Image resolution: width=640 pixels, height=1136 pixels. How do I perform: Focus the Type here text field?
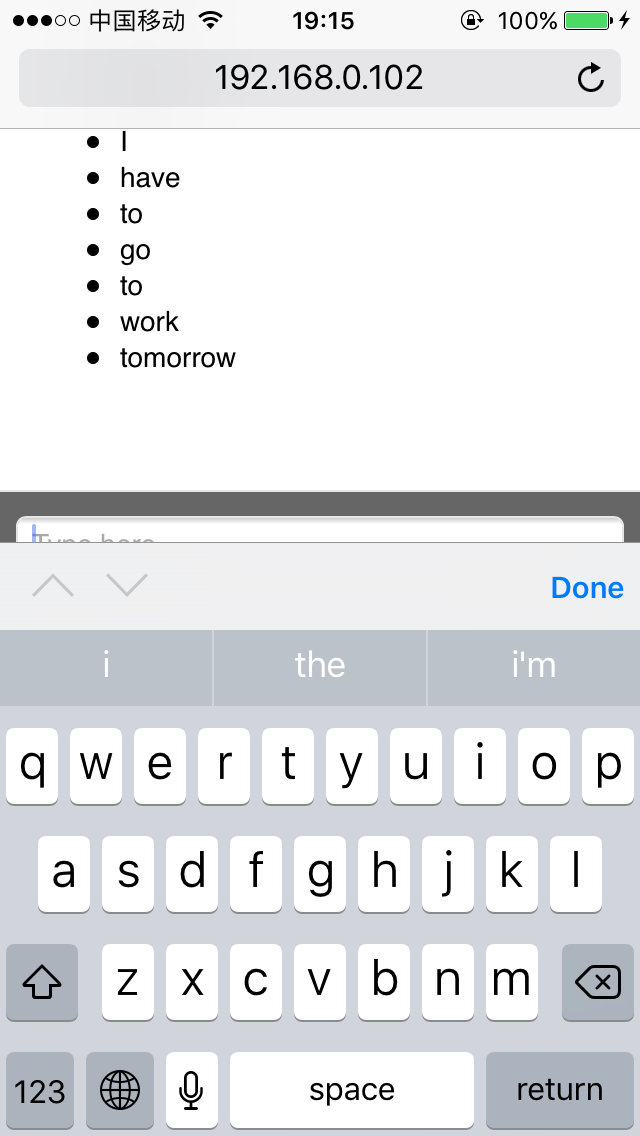pyautogui.click(x=320, y=530)
